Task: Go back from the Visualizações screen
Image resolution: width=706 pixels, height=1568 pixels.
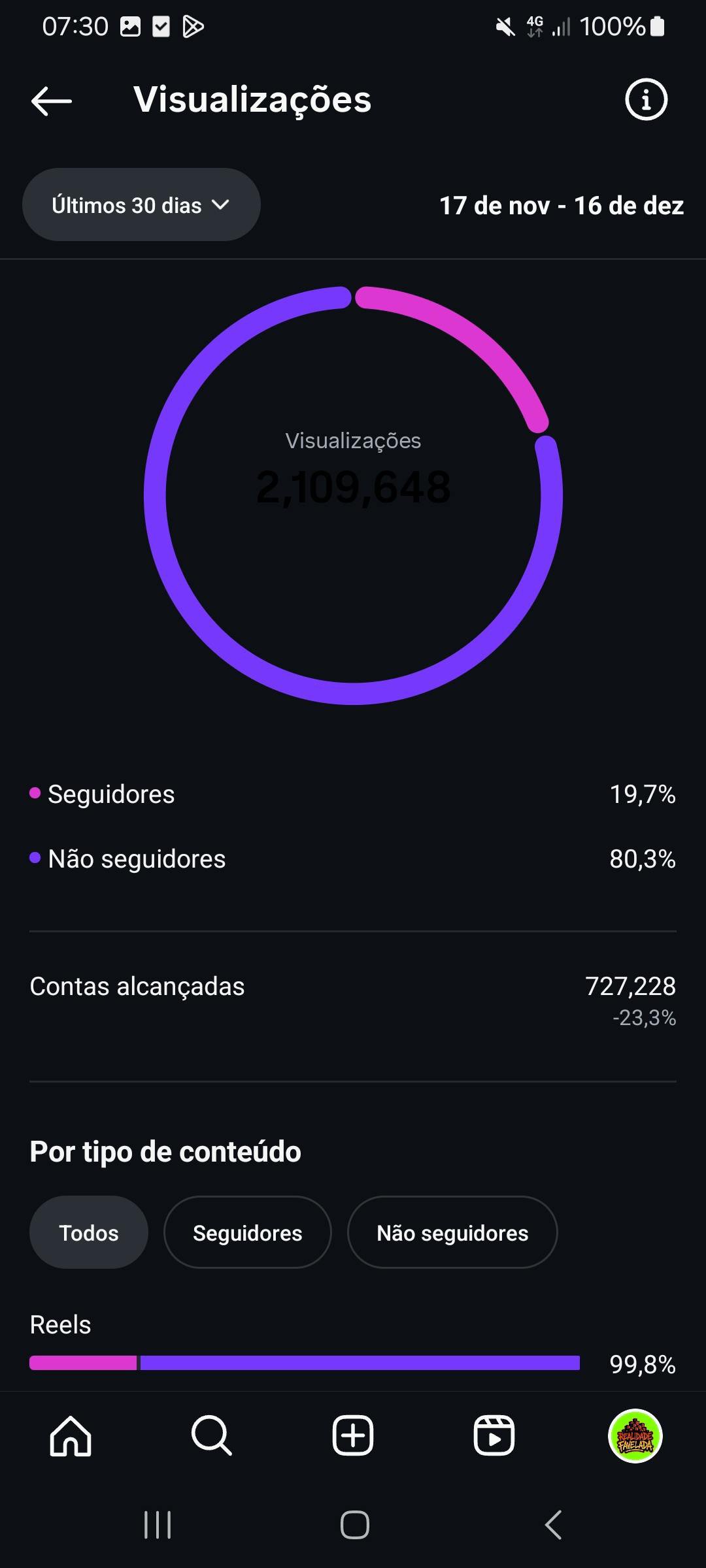Action: [52, 101]
